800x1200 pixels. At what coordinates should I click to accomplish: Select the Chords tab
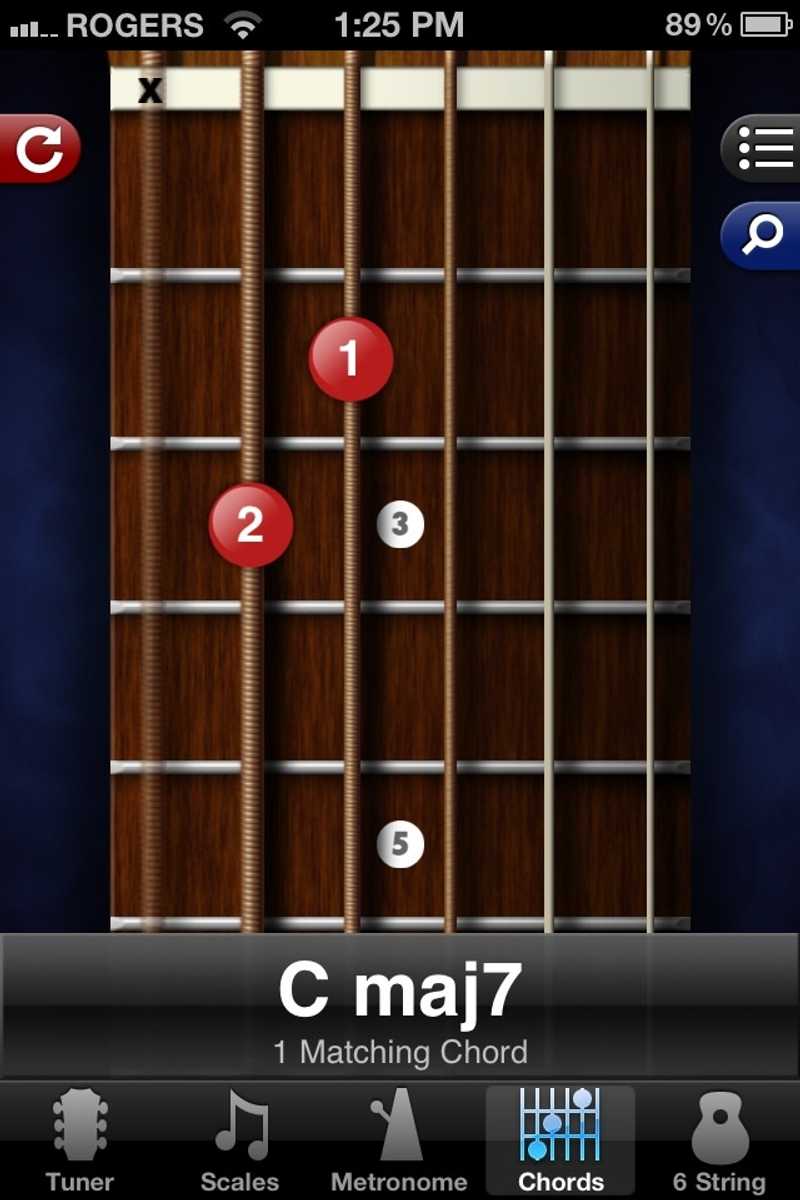(560, 1142)
